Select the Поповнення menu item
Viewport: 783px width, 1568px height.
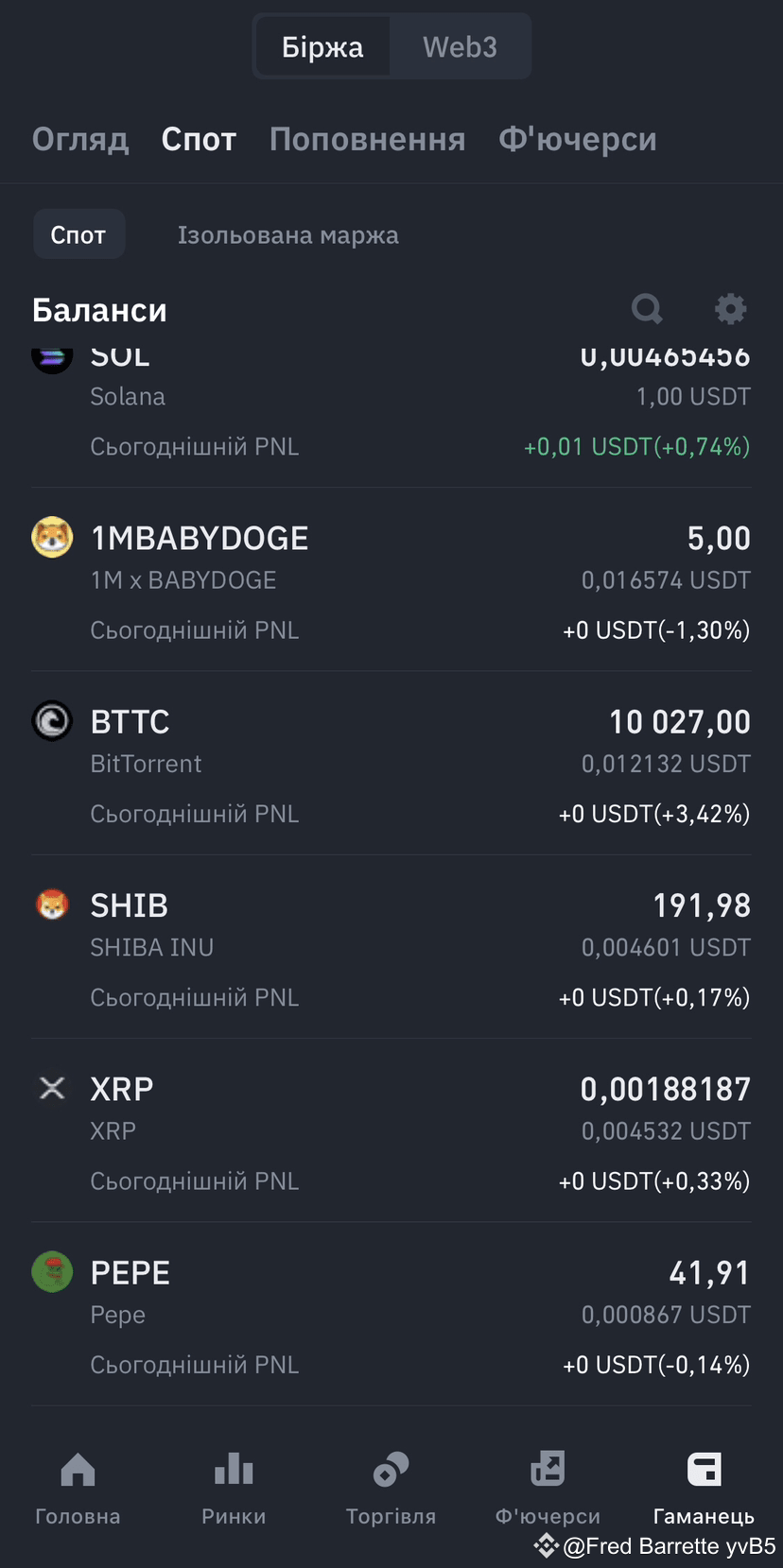368,138
